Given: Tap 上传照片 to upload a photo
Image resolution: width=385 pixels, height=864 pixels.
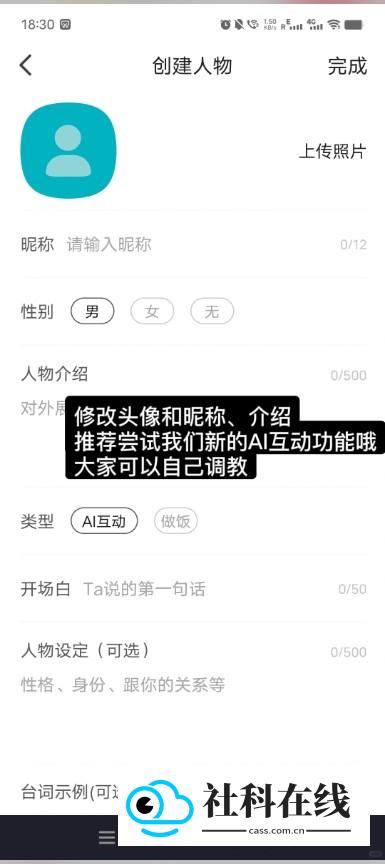Looking at the screenshot, I should 332,152.
